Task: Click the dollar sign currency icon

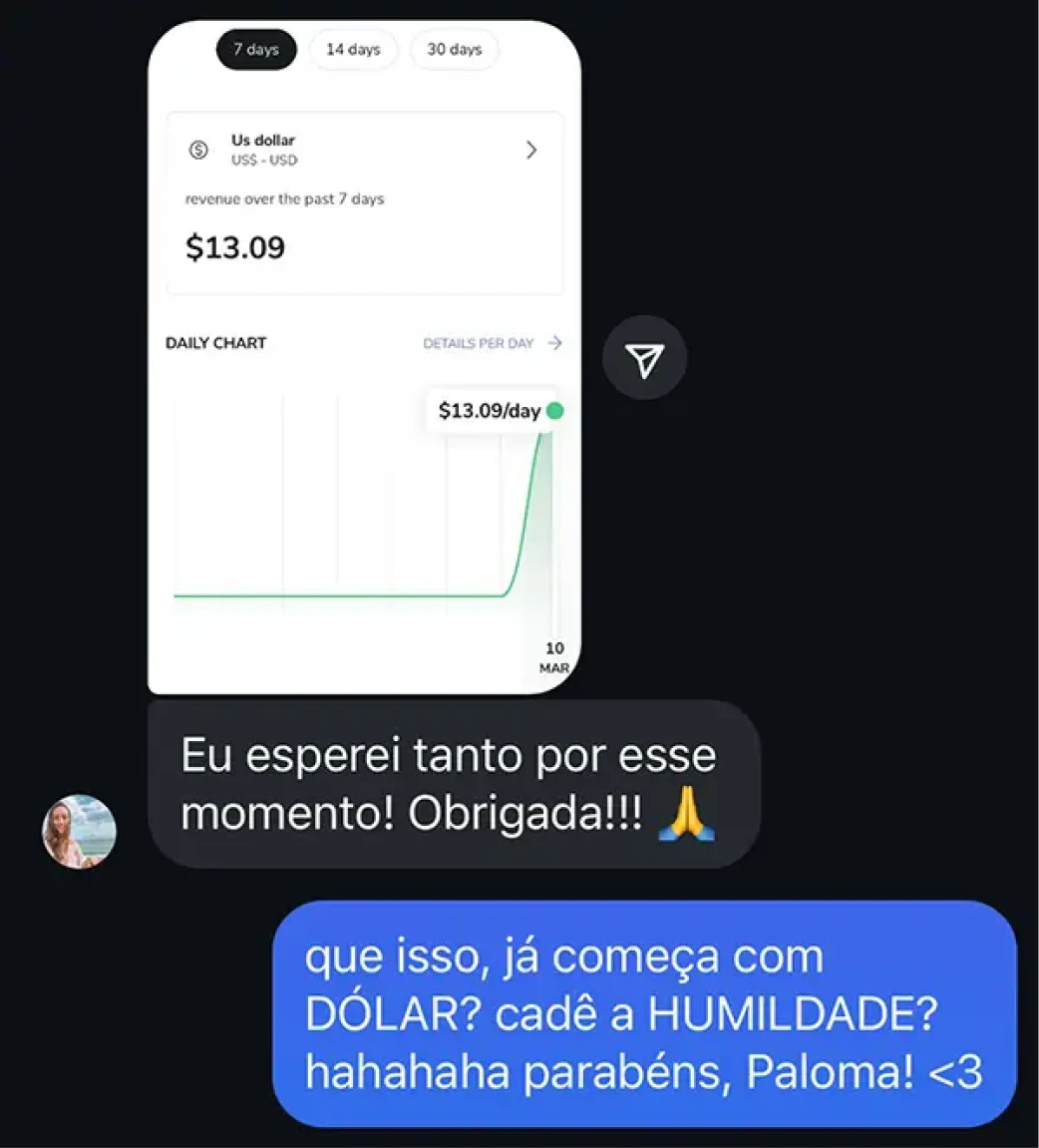Action: point(199,150)
